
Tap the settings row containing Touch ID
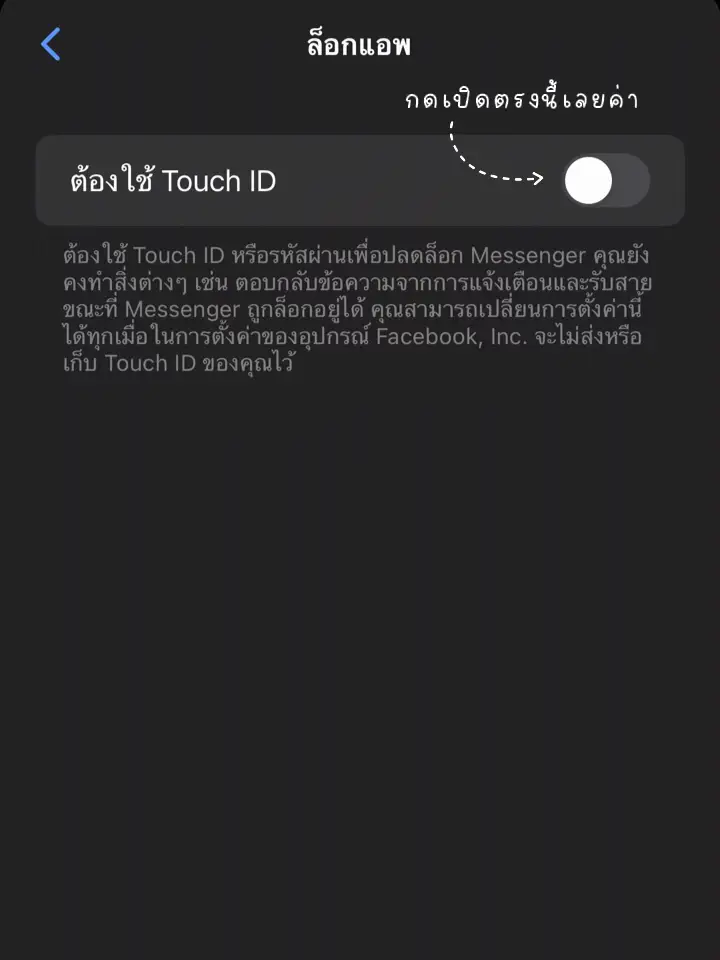360,180
